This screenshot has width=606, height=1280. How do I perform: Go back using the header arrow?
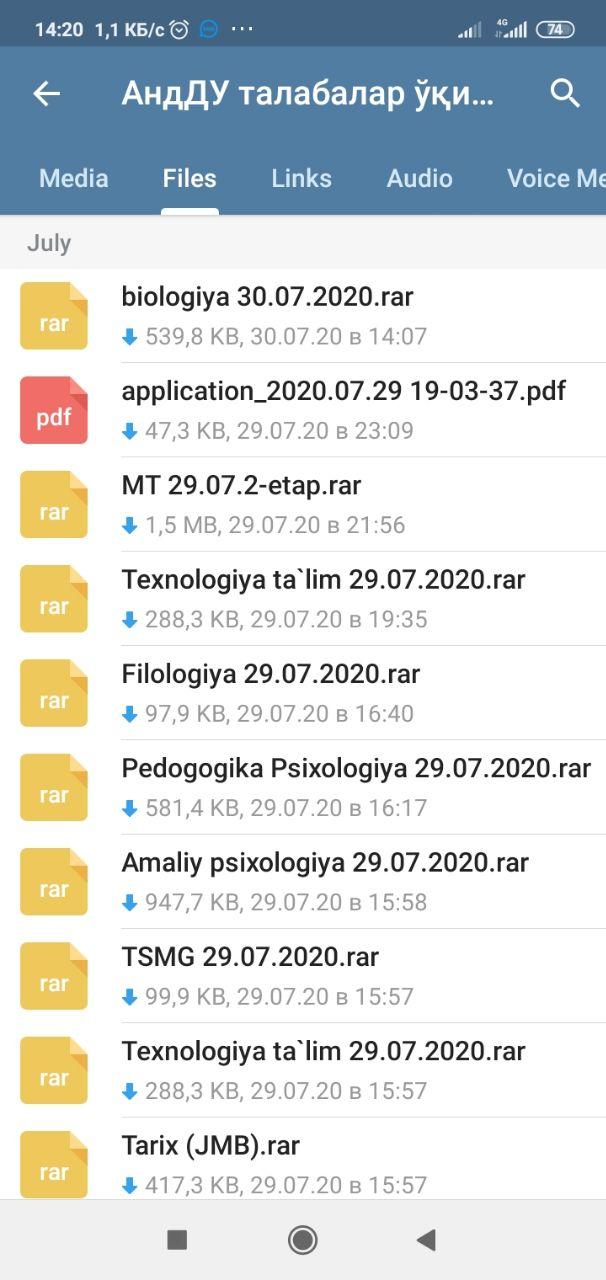47,94
